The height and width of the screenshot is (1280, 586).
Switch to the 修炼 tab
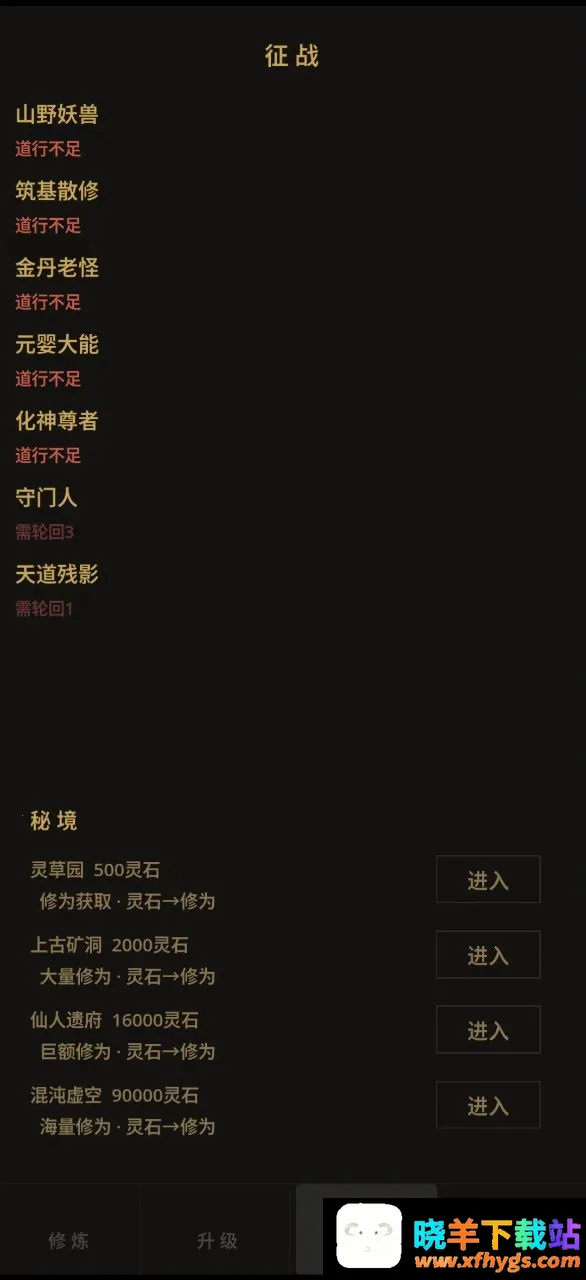69,1241
